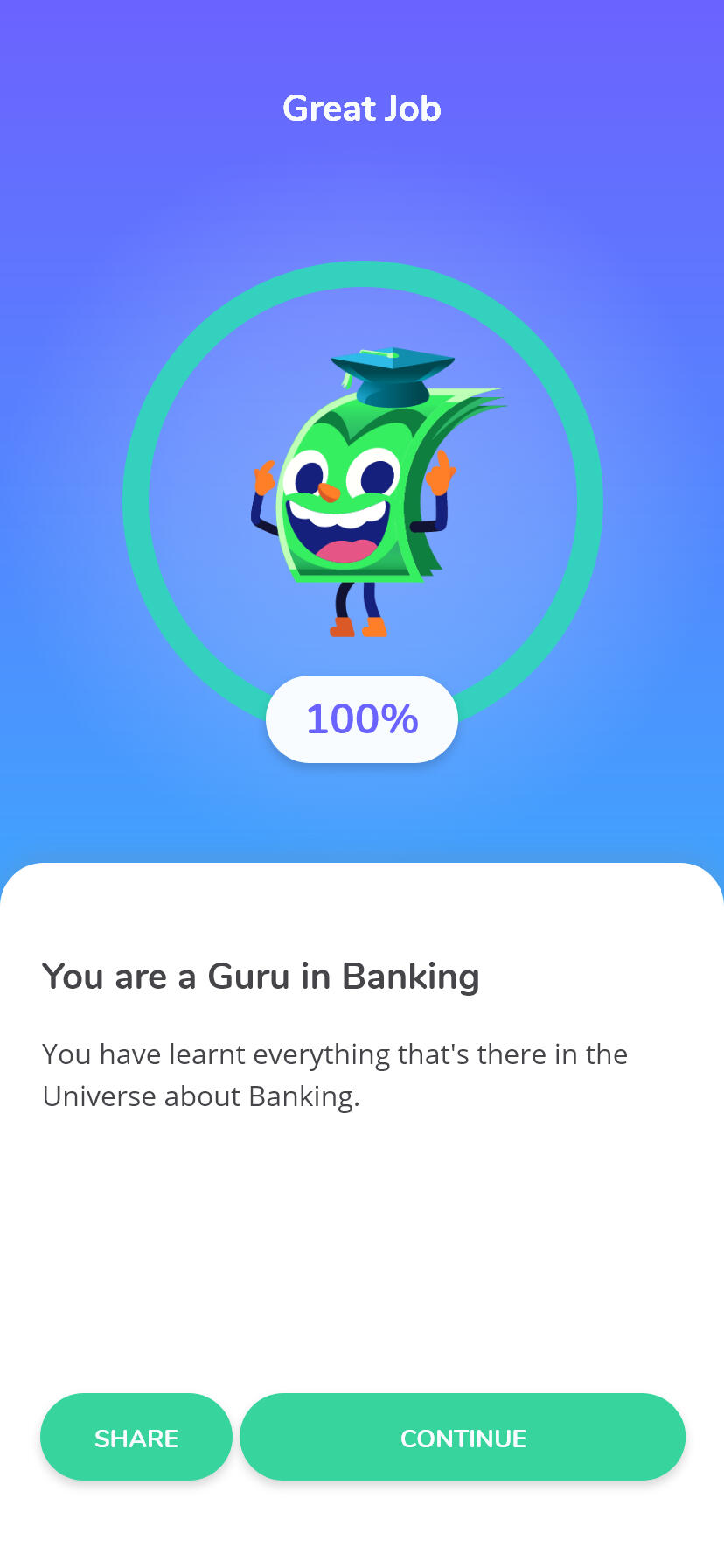Screen dimensions: 724x1568
Task: Share your Banking Guru achievement
Action: 136,1438
